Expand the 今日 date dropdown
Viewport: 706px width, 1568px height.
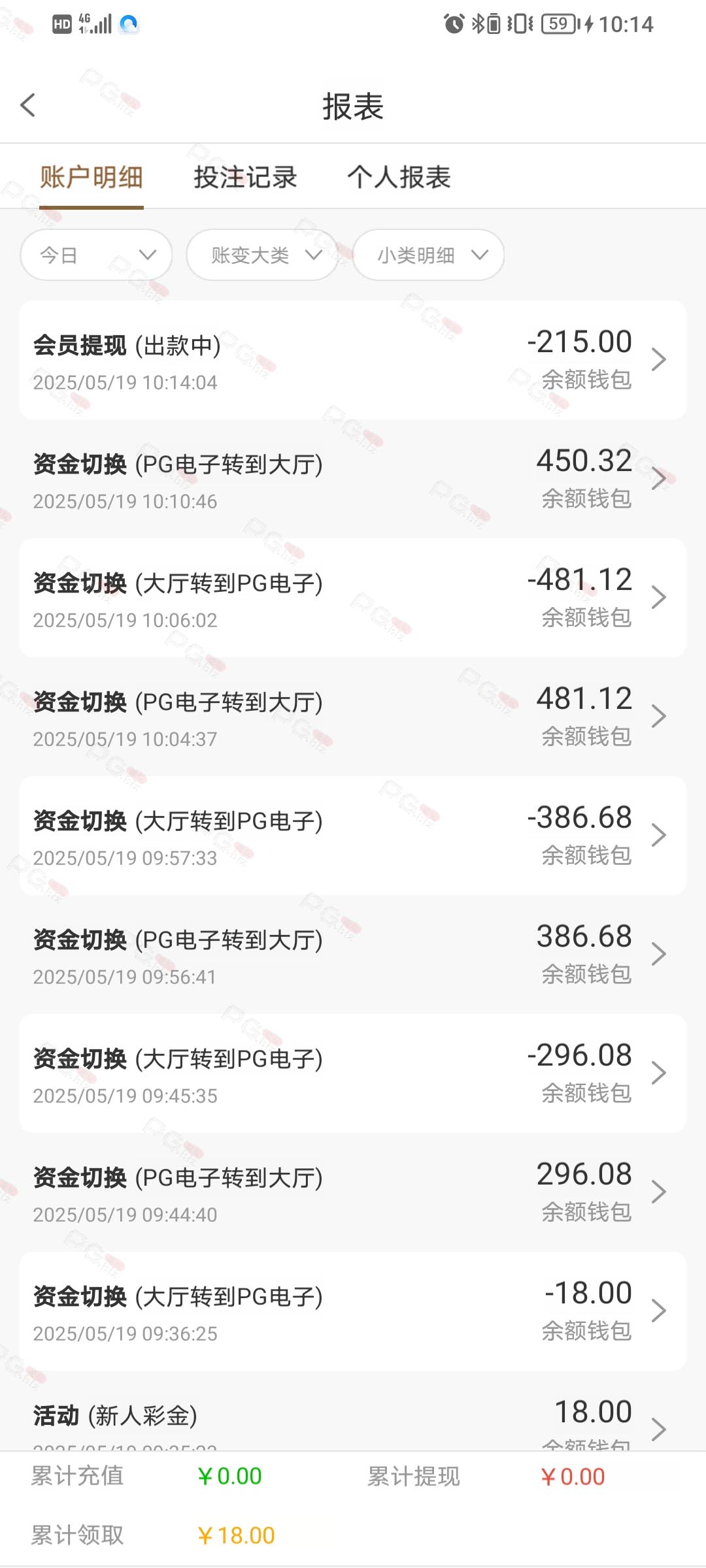tap(97, 255)
